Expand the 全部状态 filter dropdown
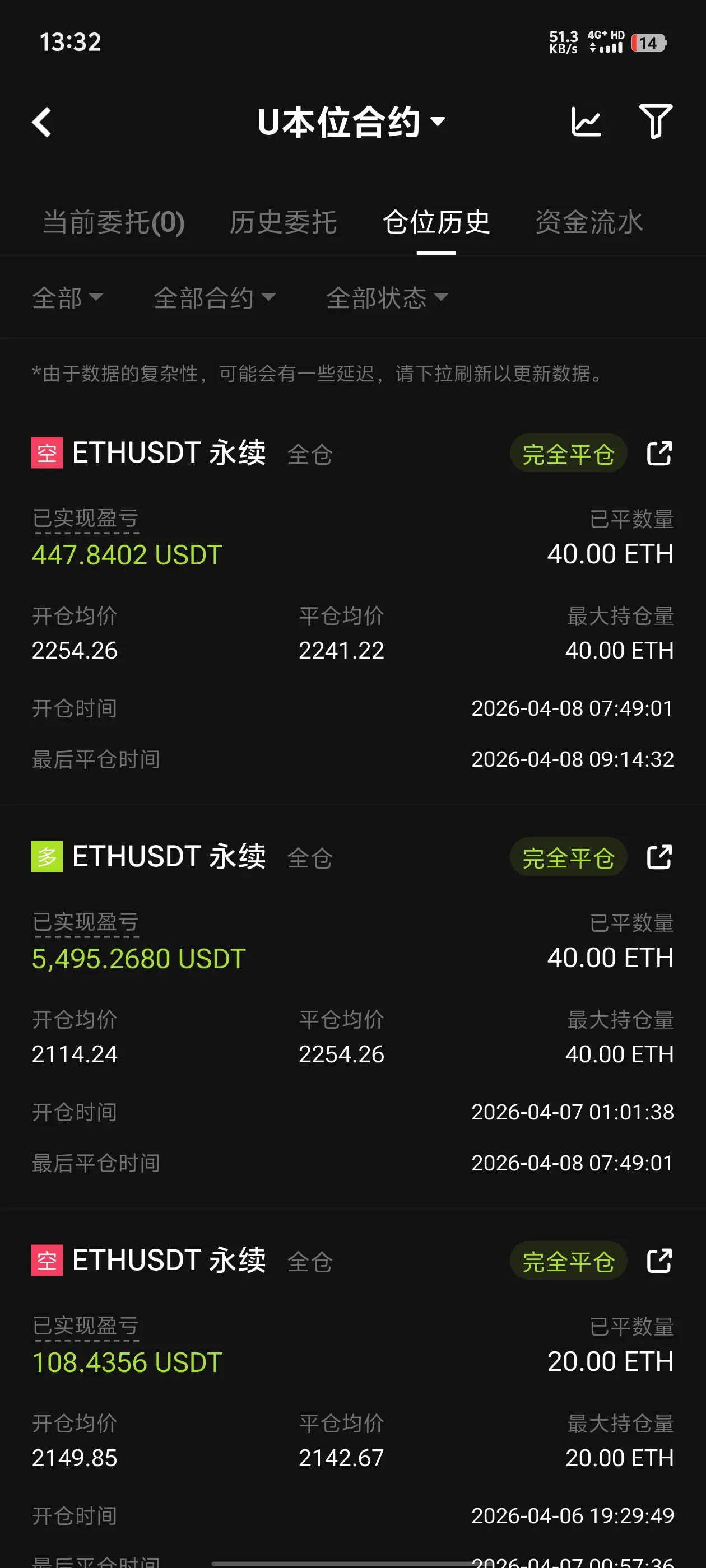Image resolution: width=706 pixels, height=1568 pixels. tap(387, 298)
